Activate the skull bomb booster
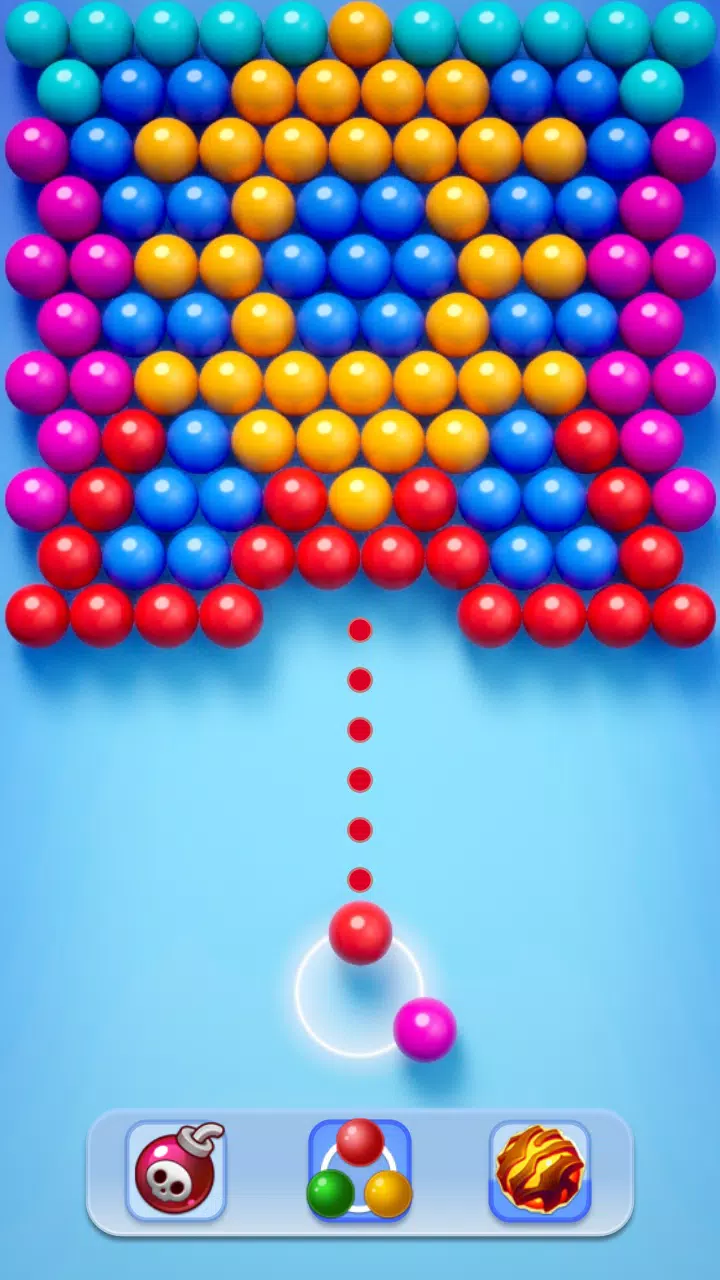 [176, 1170]
